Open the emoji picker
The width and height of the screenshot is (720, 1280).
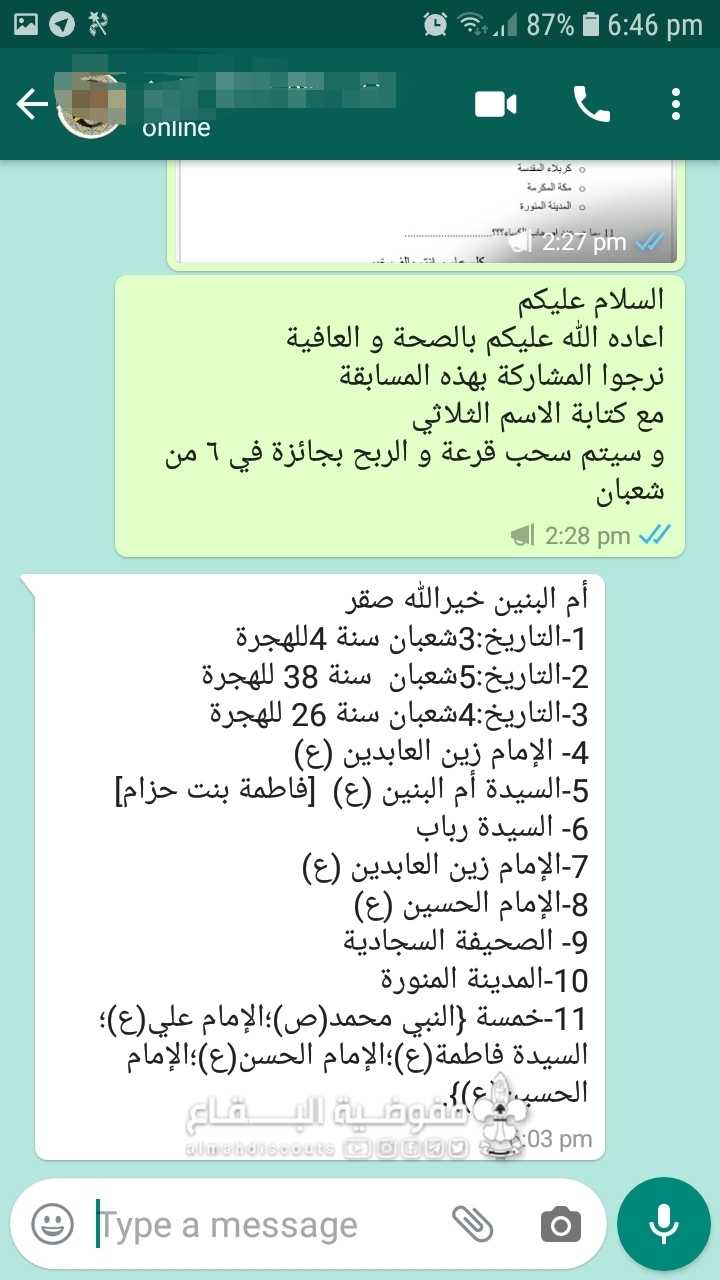[52, 1224]
